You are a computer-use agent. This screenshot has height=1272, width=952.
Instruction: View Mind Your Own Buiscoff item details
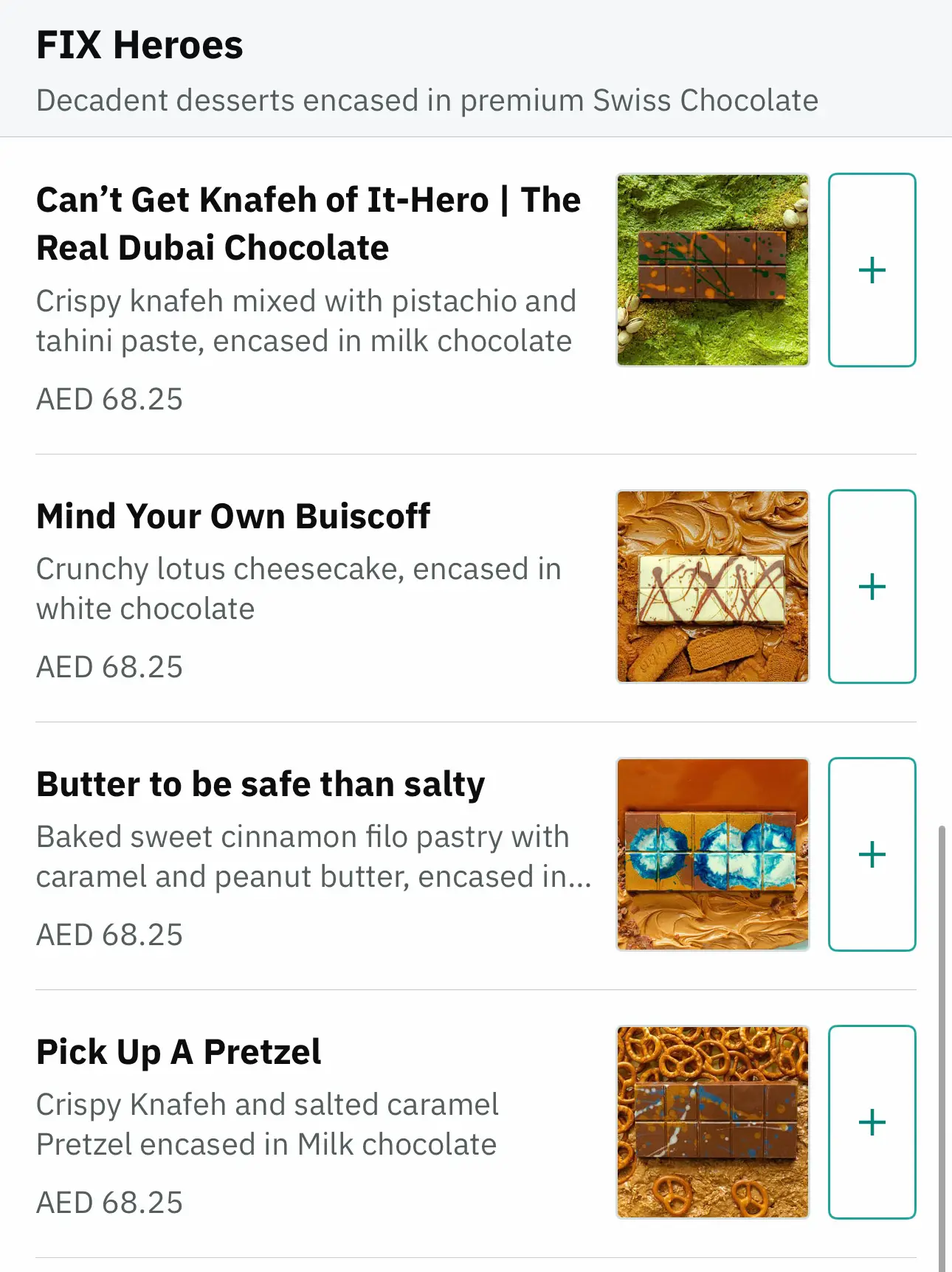coord(233,516)
